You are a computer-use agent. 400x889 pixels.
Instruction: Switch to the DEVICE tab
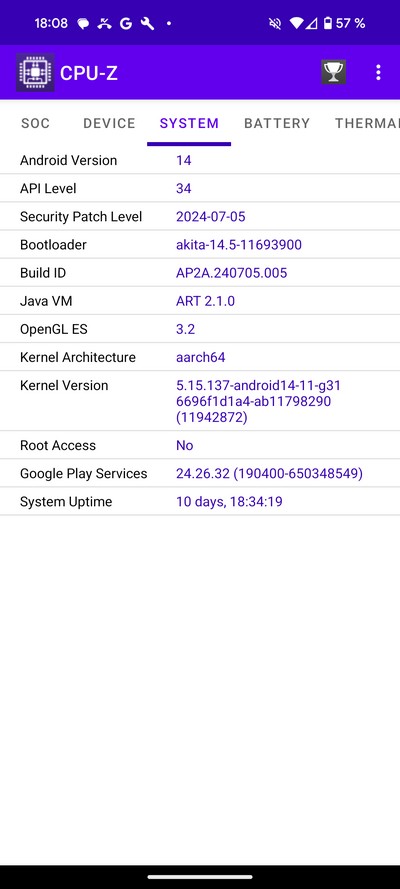[109, 124]
